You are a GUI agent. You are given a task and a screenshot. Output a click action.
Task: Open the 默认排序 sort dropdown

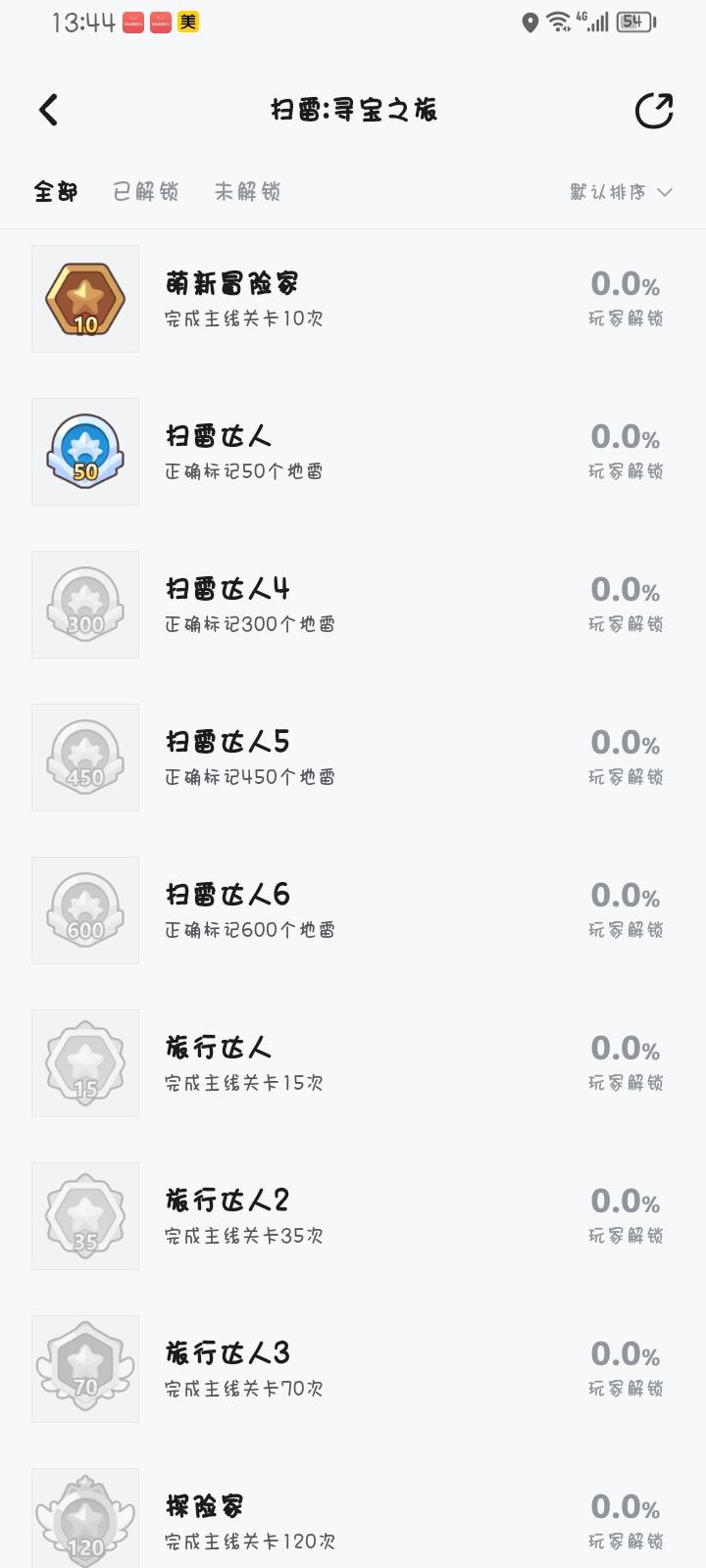pyautogui.click(x=608, y=192)
